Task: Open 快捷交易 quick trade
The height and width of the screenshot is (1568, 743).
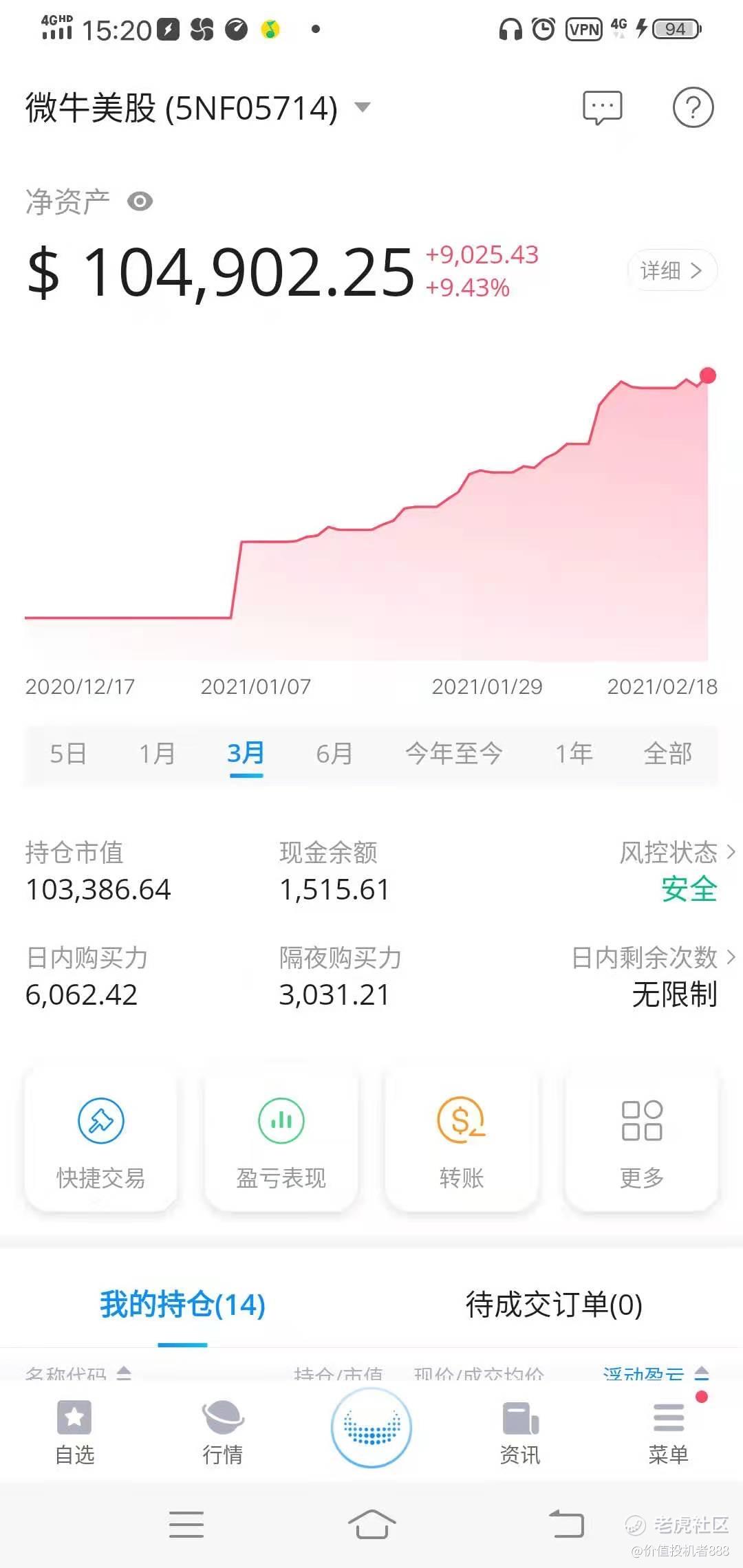Action: tap(101, 1139)
